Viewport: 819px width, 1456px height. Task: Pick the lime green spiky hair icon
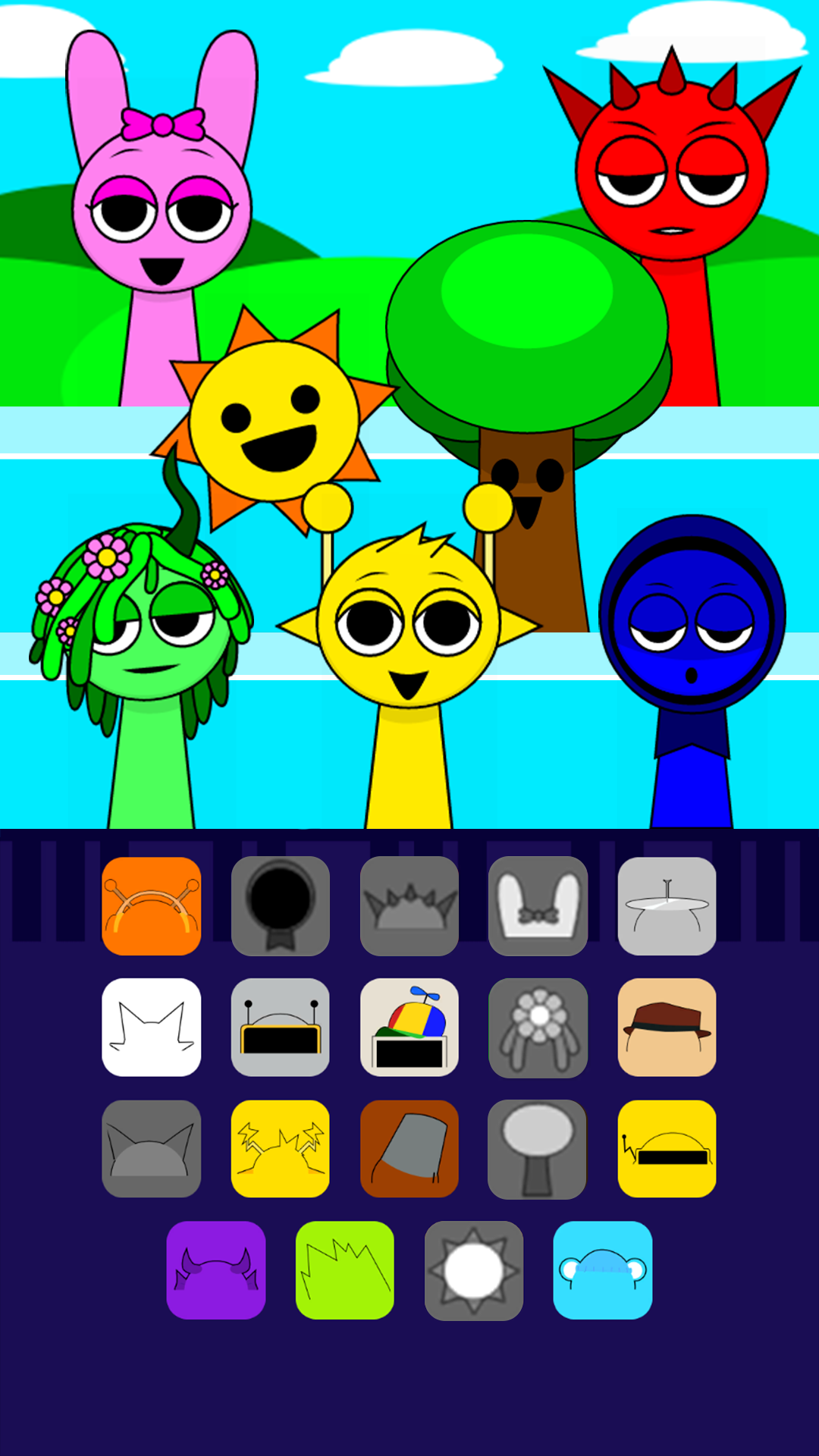pos(345,1270)
